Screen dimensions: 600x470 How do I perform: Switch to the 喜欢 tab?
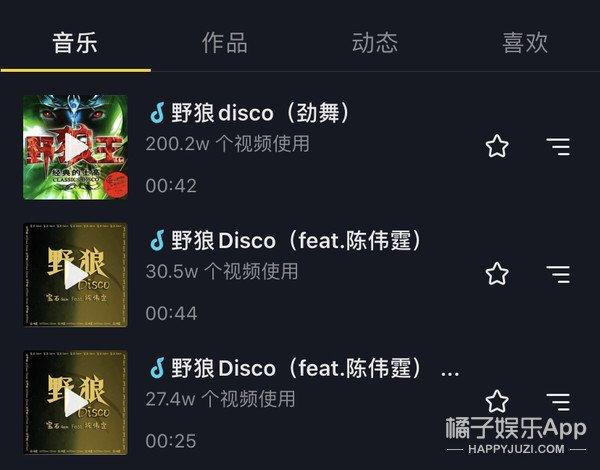coord(525,43)
